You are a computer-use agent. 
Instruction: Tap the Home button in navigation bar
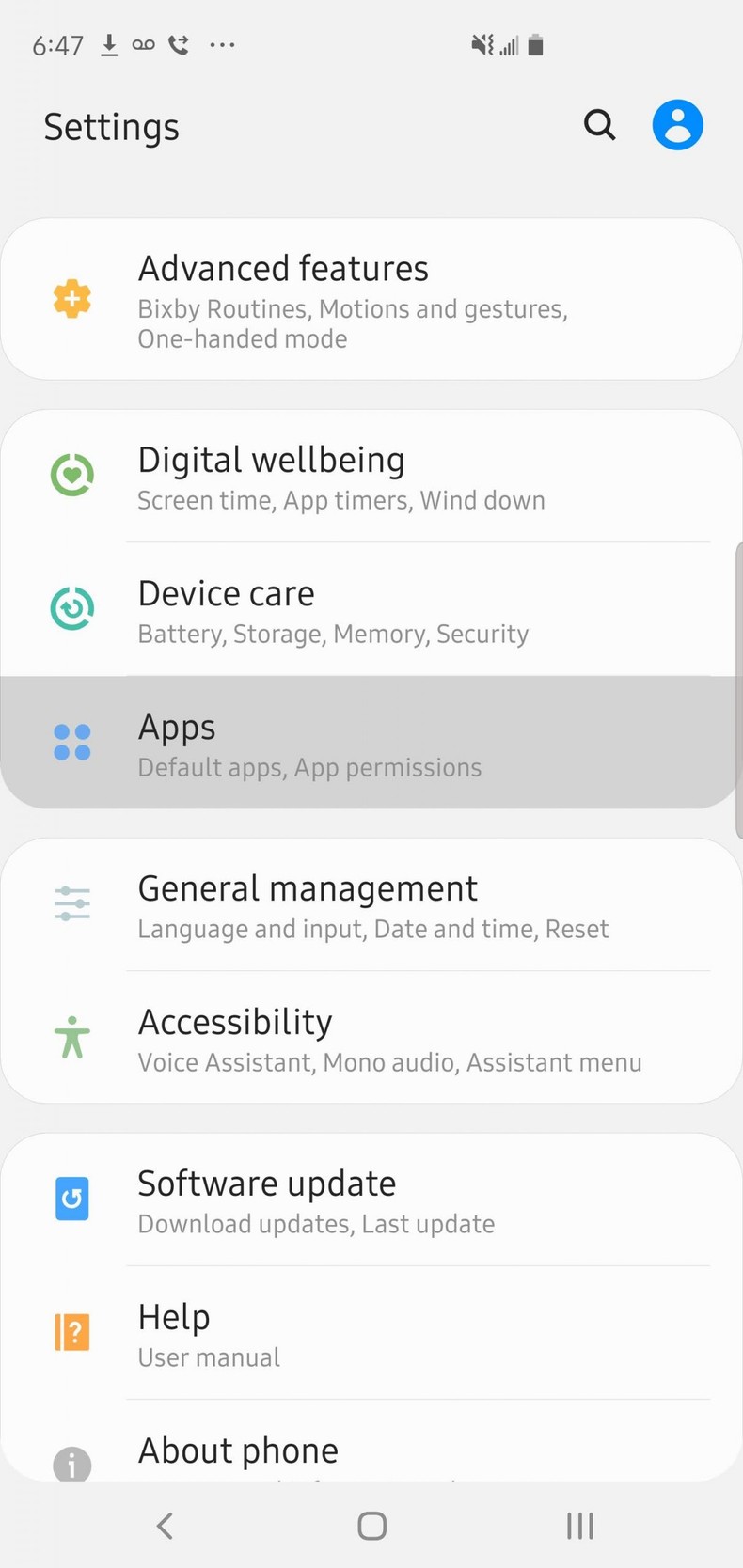pos(371,1526)
